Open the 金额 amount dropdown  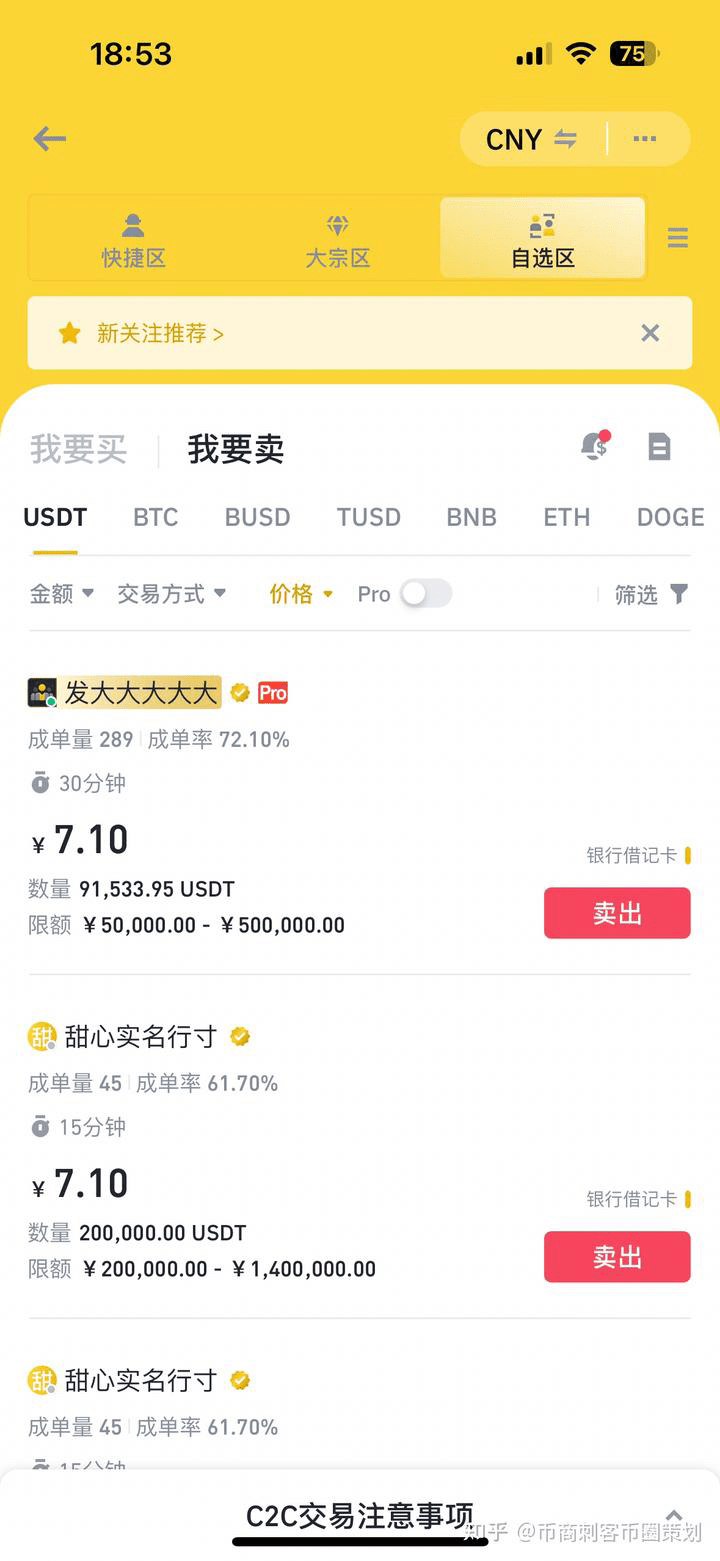point(62,594)
